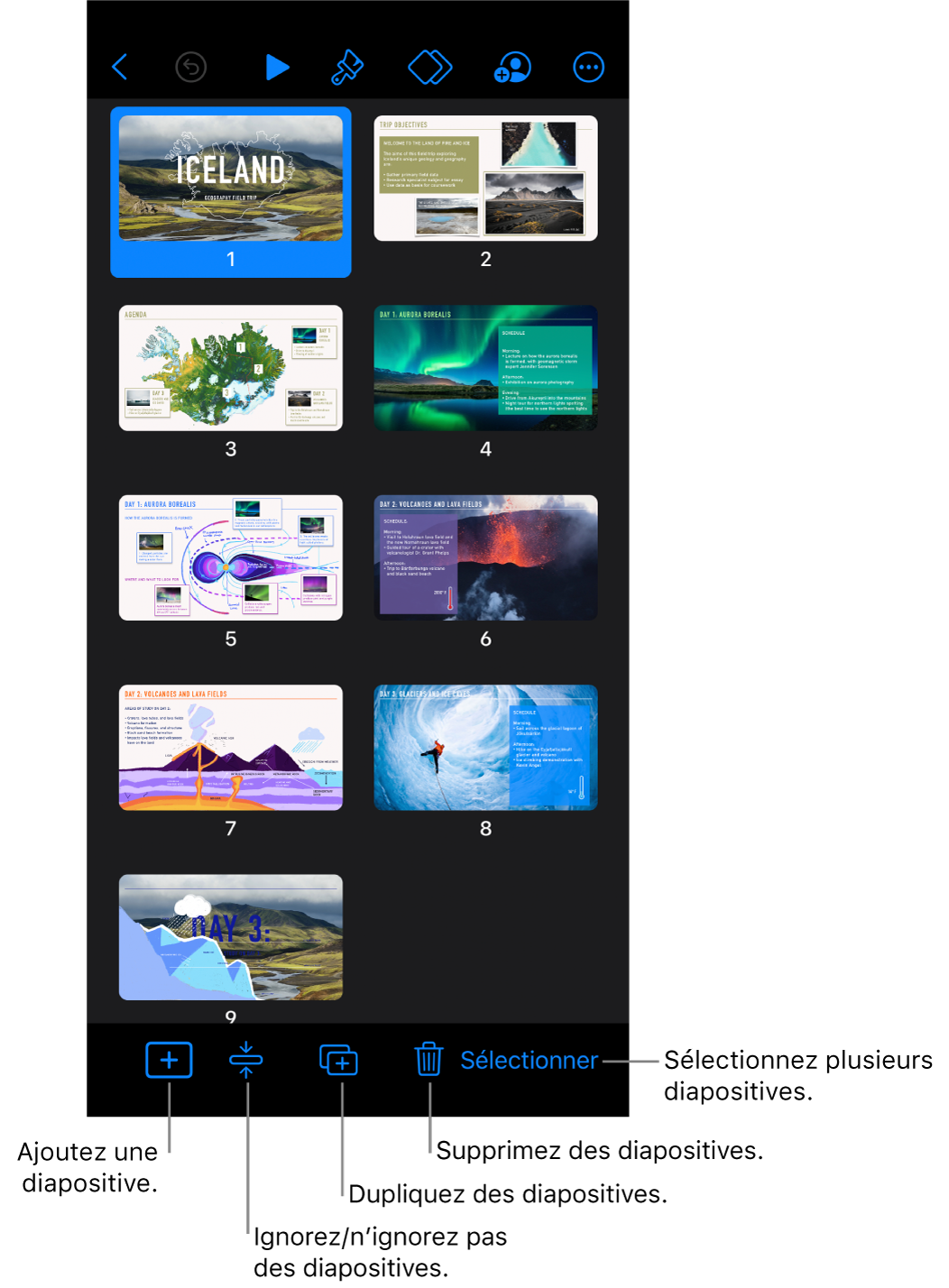Open slide 3 Agenda map
949x1288 pixels.
[231, 368]
